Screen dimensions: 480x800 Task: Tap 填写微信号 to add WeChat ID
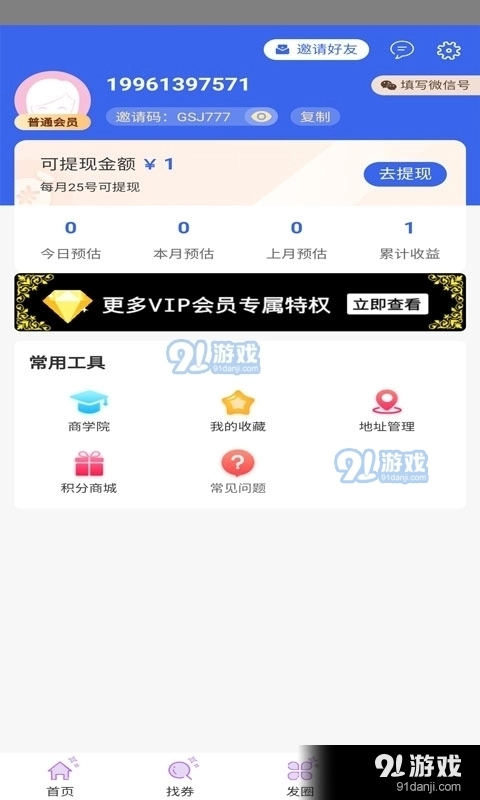425,85
